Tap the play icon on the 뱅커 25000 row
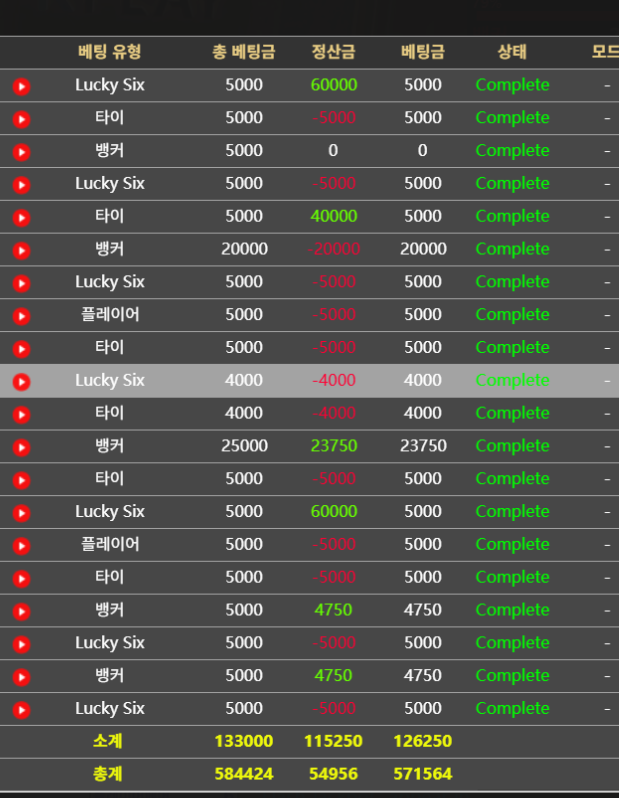This screenshot has width=619, height=798. tap(21, 447)
